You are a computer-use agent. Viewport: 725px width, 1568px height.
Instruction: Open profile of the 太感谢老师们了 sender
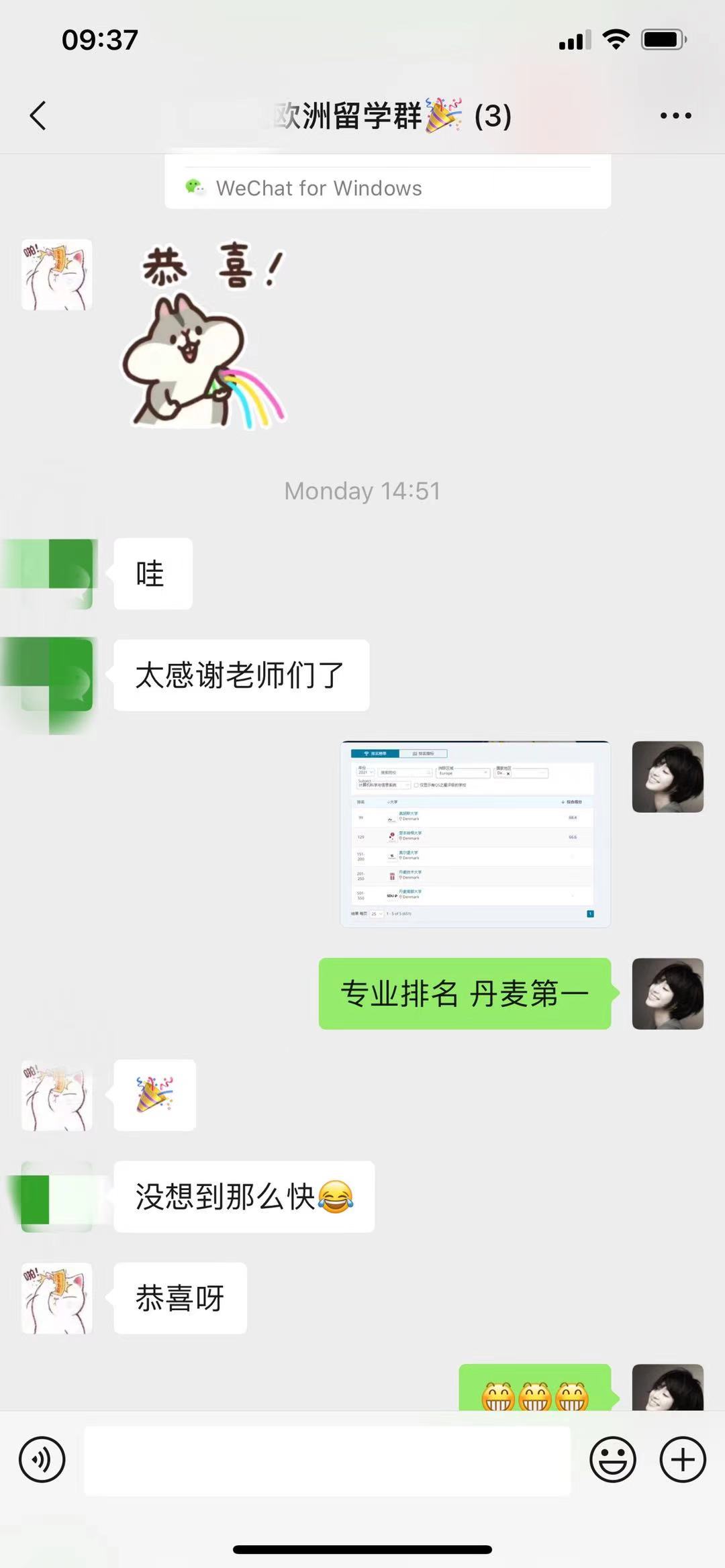(x=57, y=675)
